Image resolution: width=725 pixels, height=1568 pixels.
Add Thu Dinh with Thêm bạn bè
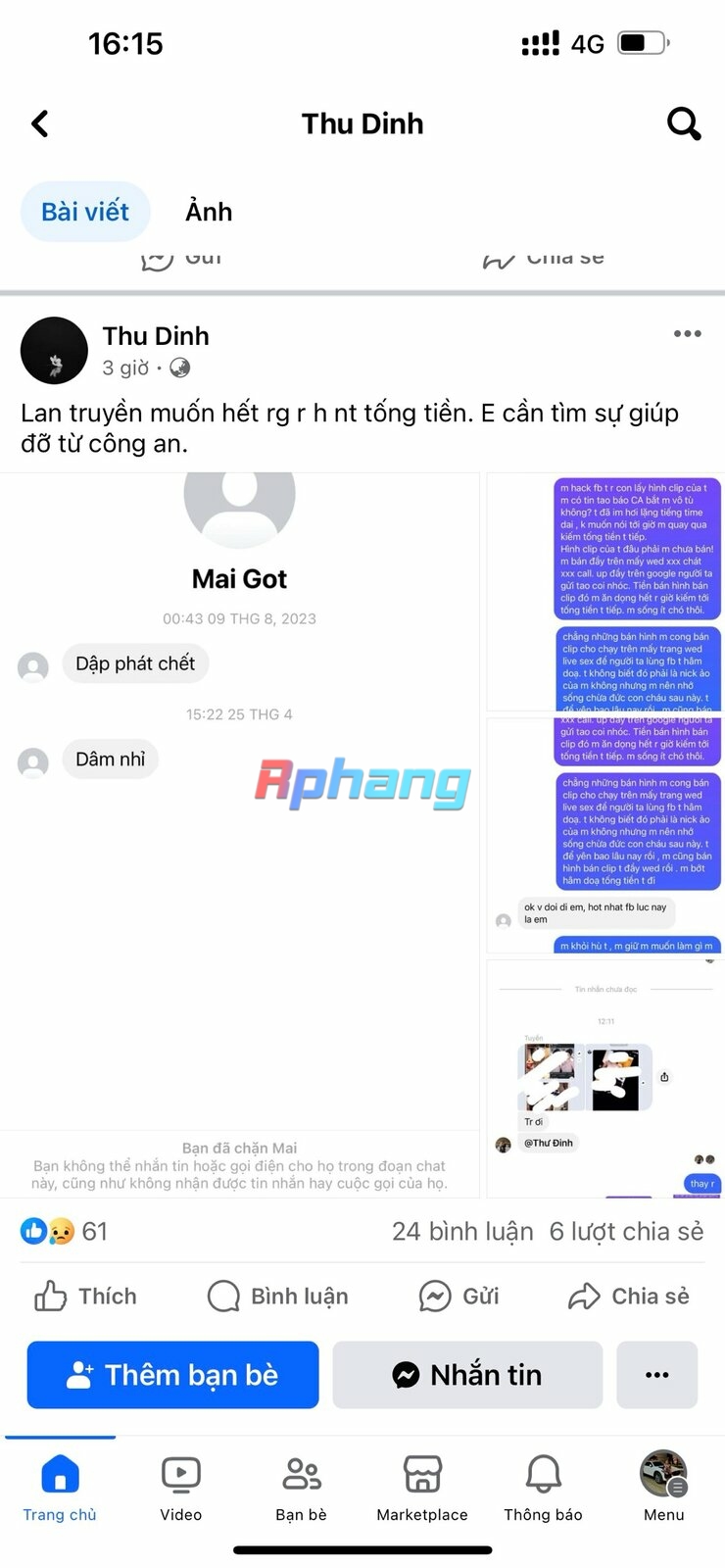tap(172, 1375)
